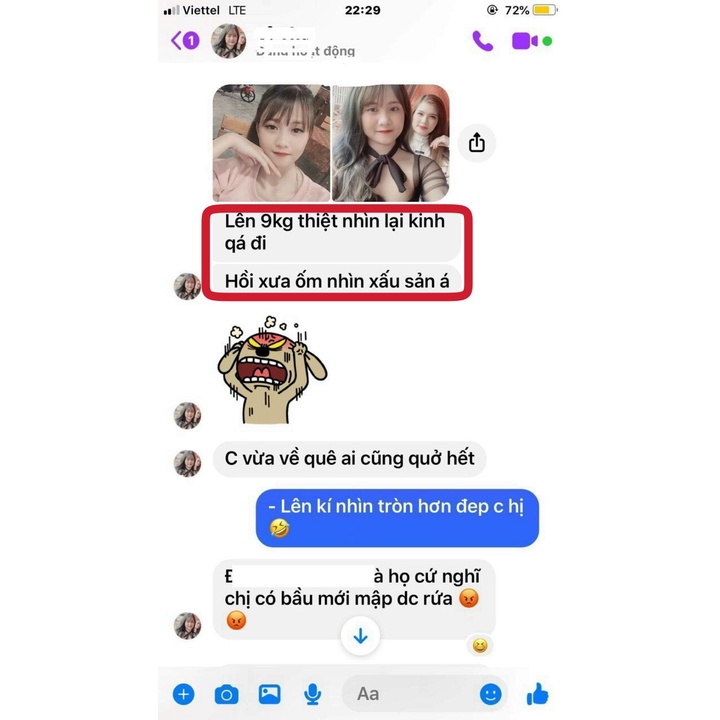This screenshot has height=720, width=720.
Task: Open the photo gallery picker
Action: [269, 693]
